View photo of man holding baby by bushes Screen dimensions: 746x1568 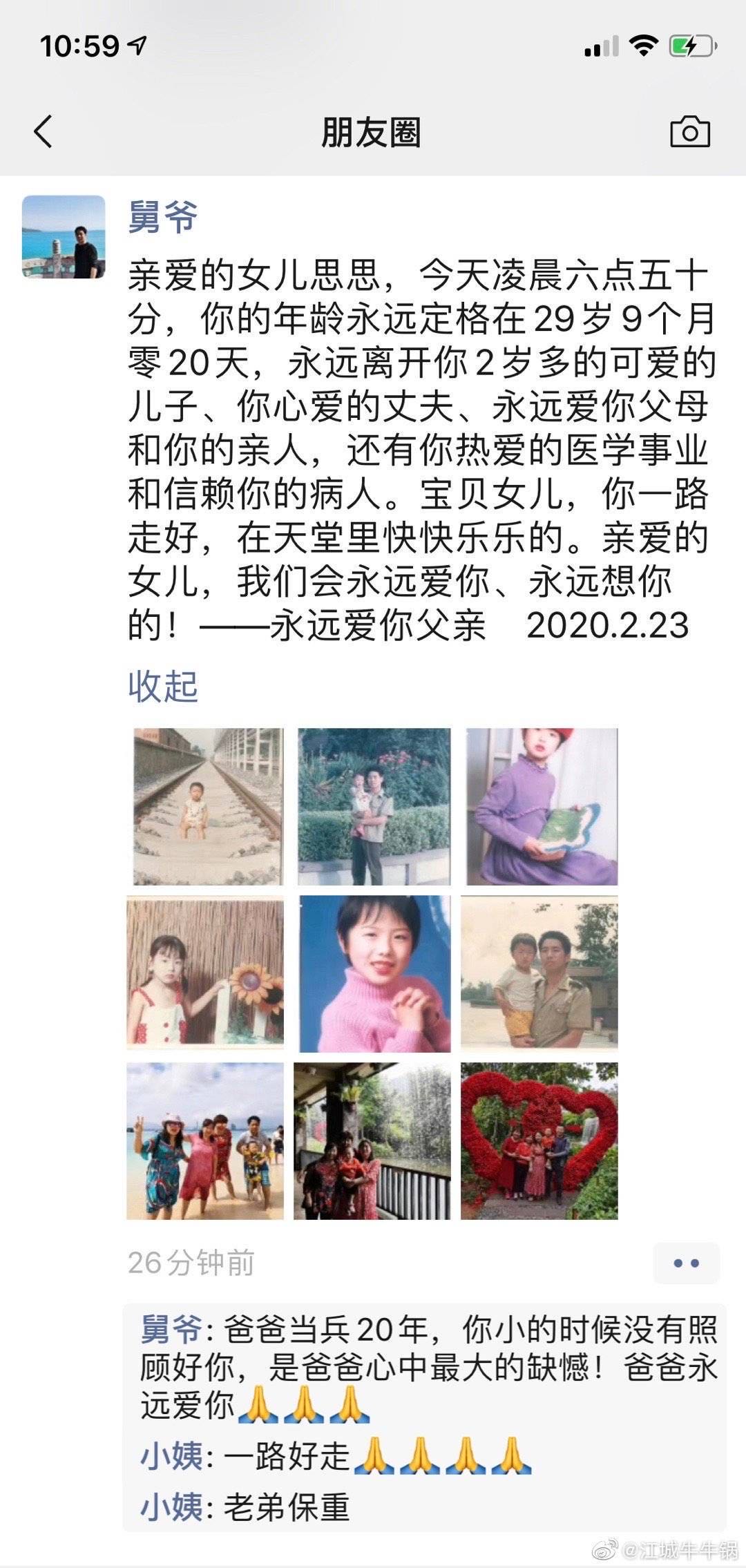coord(374,806)
